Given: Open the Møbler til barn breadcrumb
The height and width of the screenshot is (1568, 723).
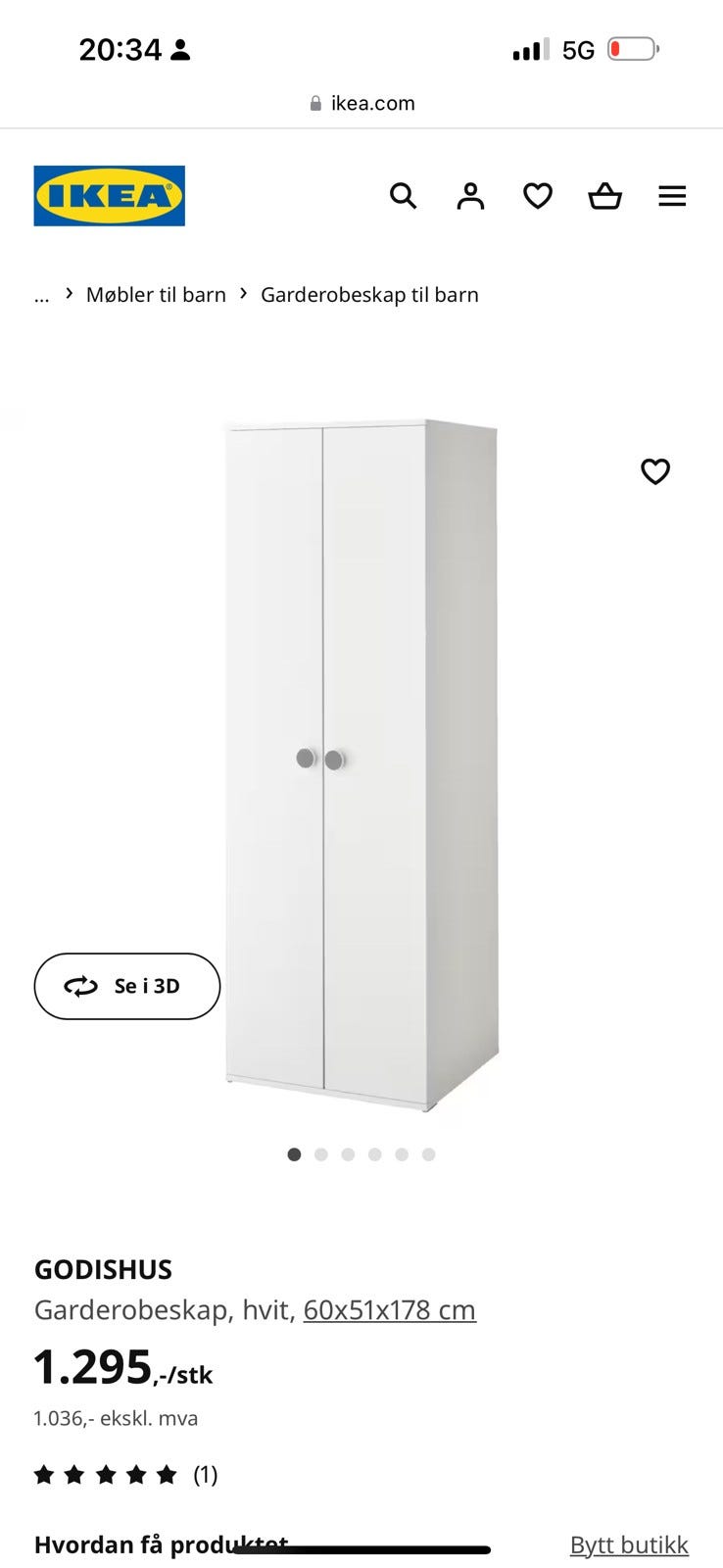Looking at the screenshot, I should tap(156, 295).
